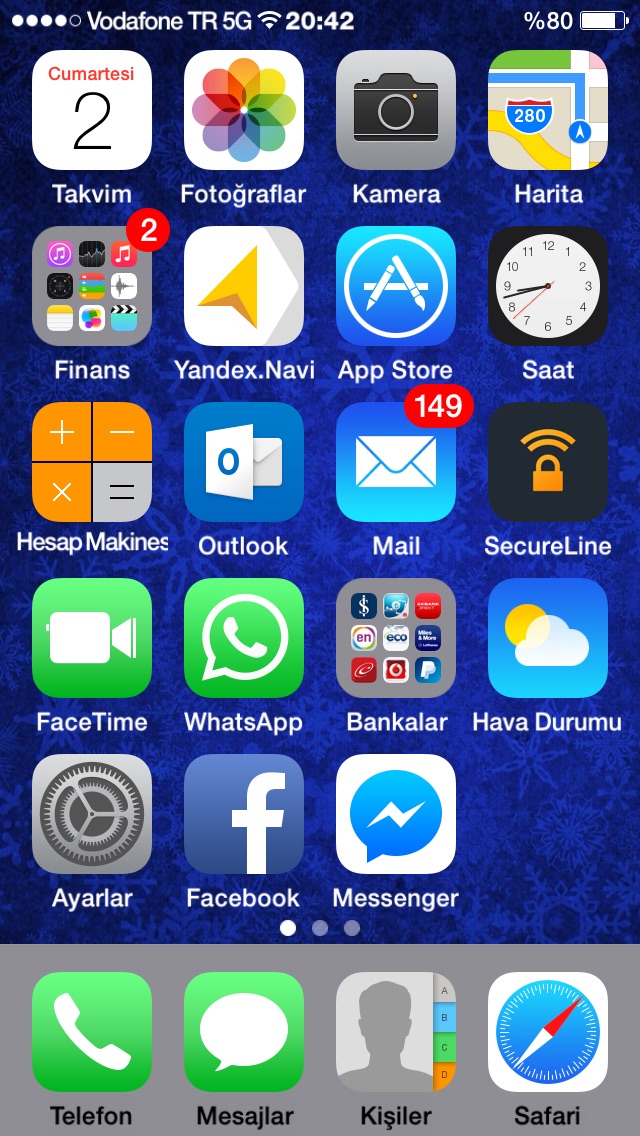Launch Yandex.Navi
Image resolution: width=640 pixels, height=1136 pixels.
[244, 286]
